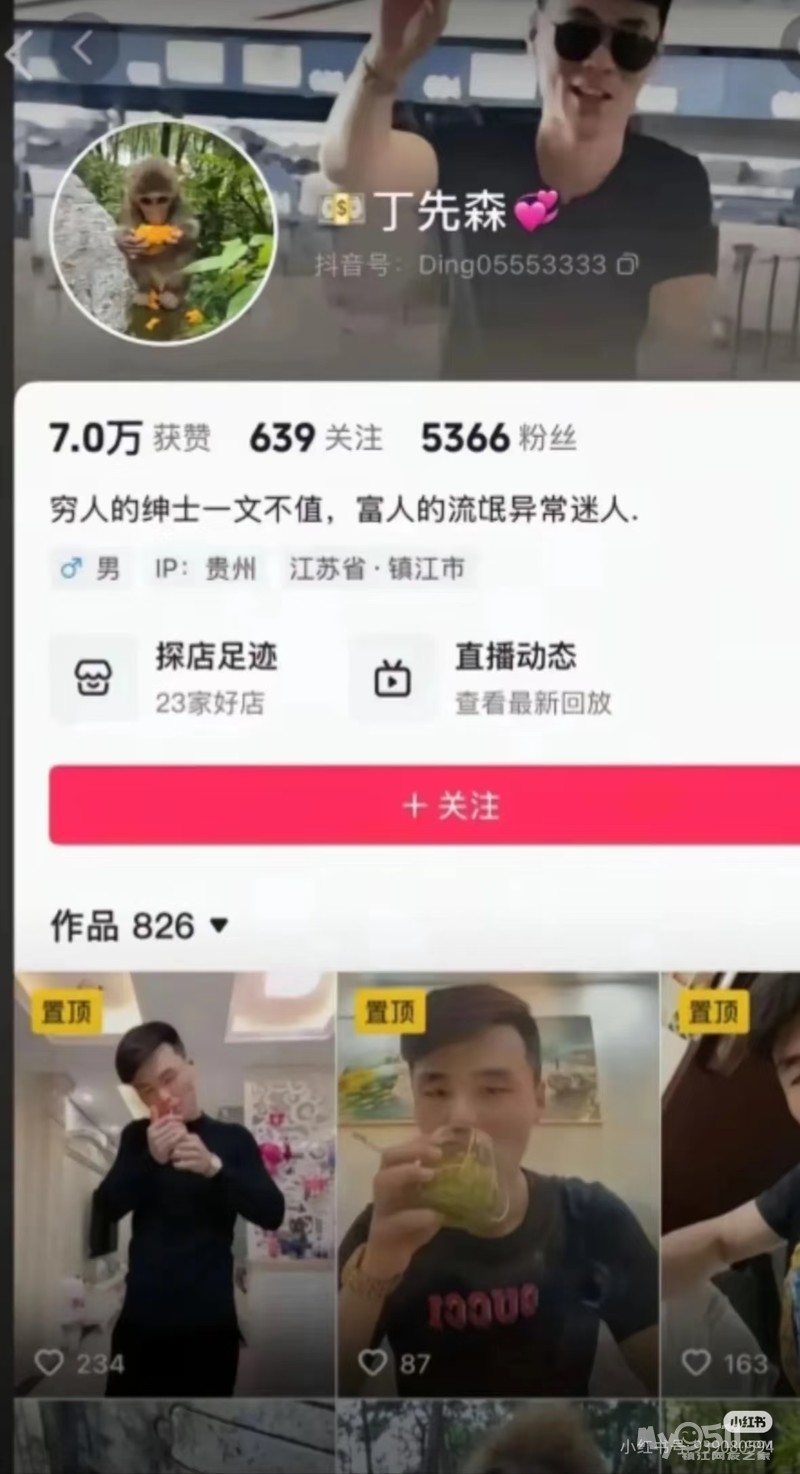Go back using the top-left arrow

83,48
